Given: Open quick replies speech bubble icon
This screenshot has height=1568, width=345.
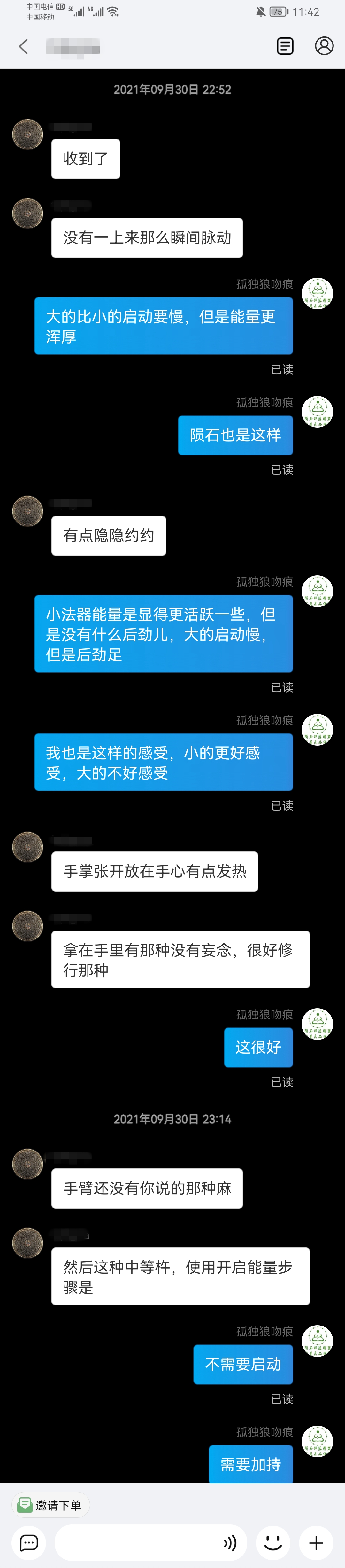Looking at the screenshot, I should [29, 1542].
